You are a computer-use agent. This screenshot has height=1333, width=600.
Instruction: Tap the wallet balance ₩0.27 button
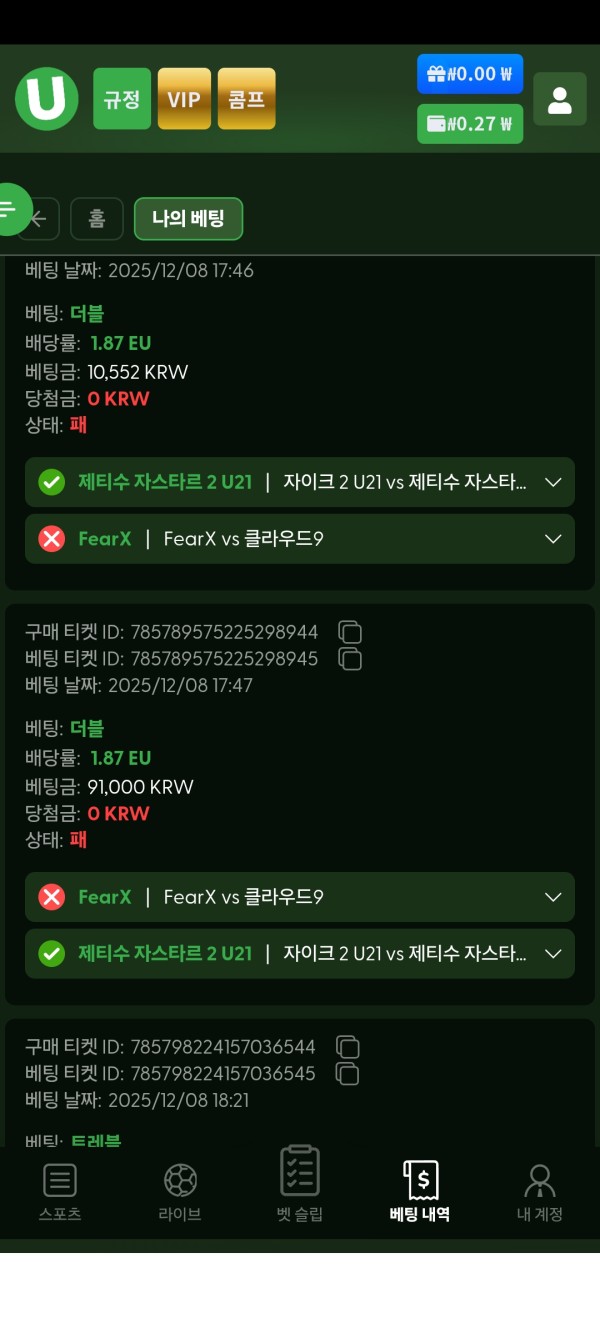tap(469, 124)
